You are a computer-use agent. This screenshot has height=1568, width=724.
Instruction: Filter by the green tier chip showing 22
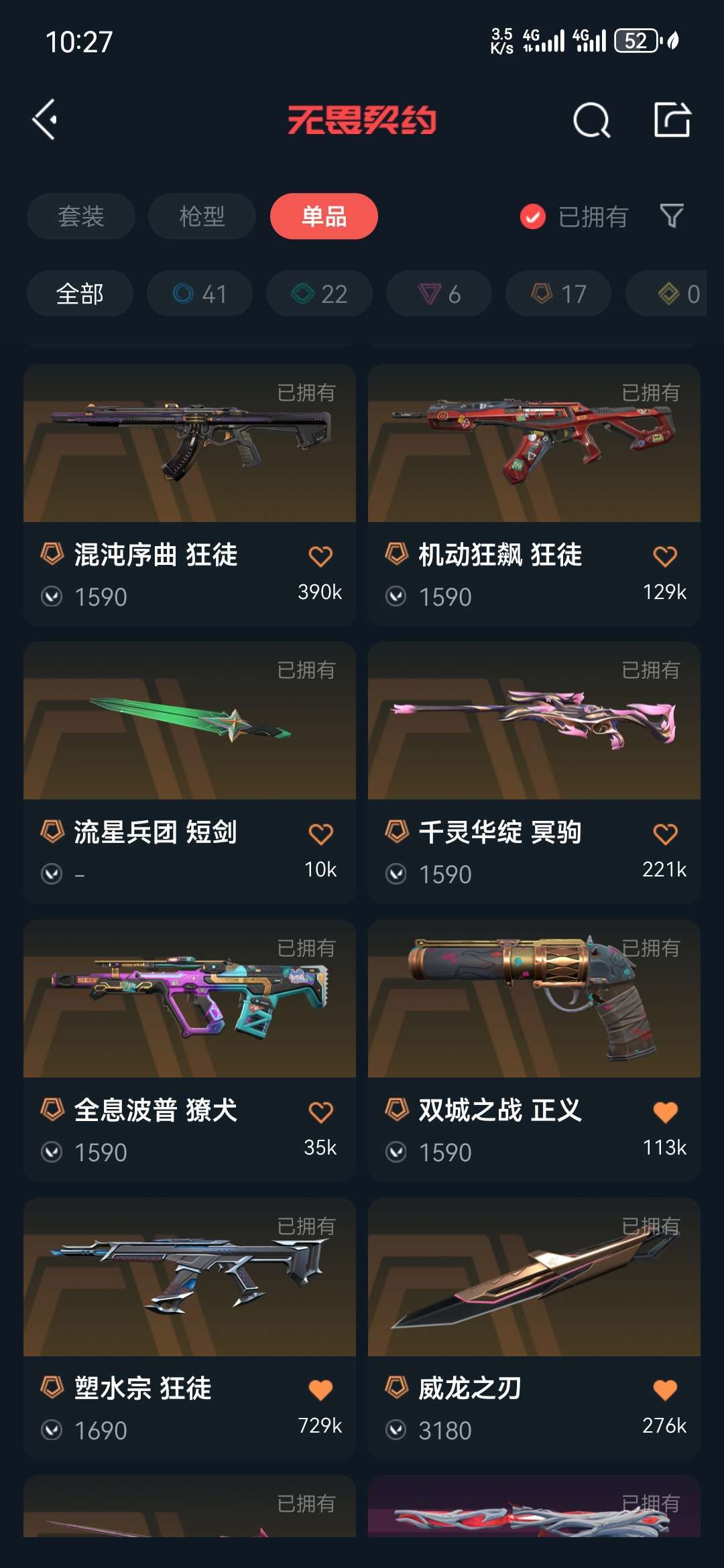point(319,293)
